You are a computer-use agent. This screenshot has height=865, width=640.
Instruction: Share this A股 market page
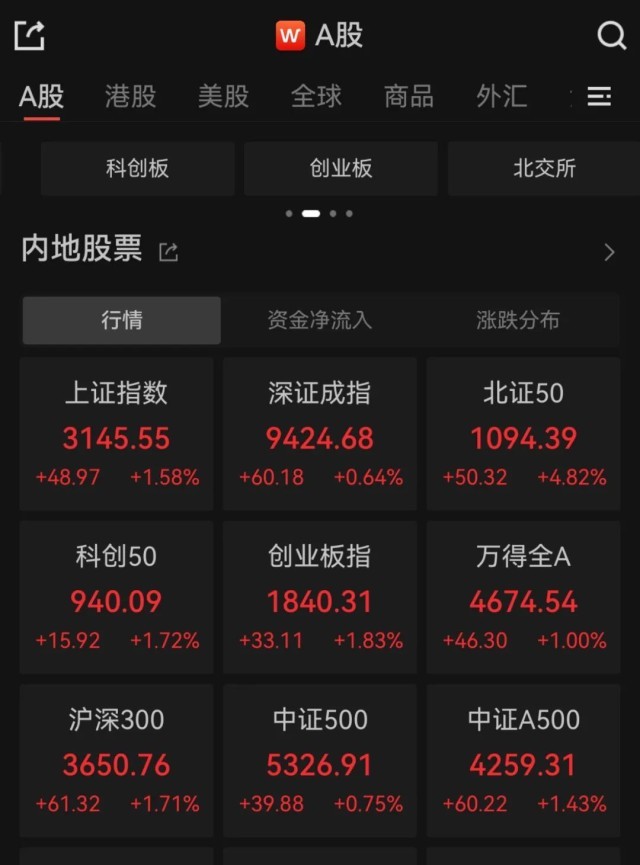[x=29, y=36]
